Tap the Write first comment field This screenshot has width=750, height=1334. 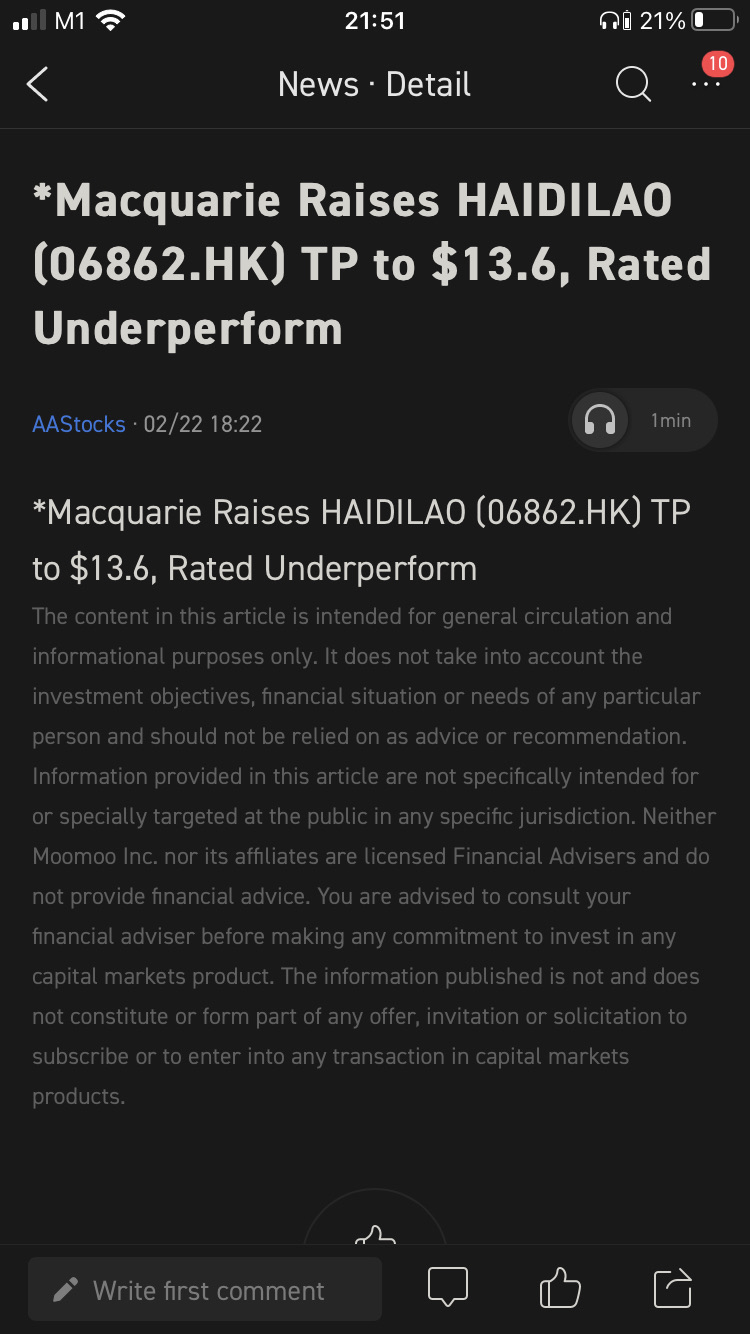tap(205, 1290)
